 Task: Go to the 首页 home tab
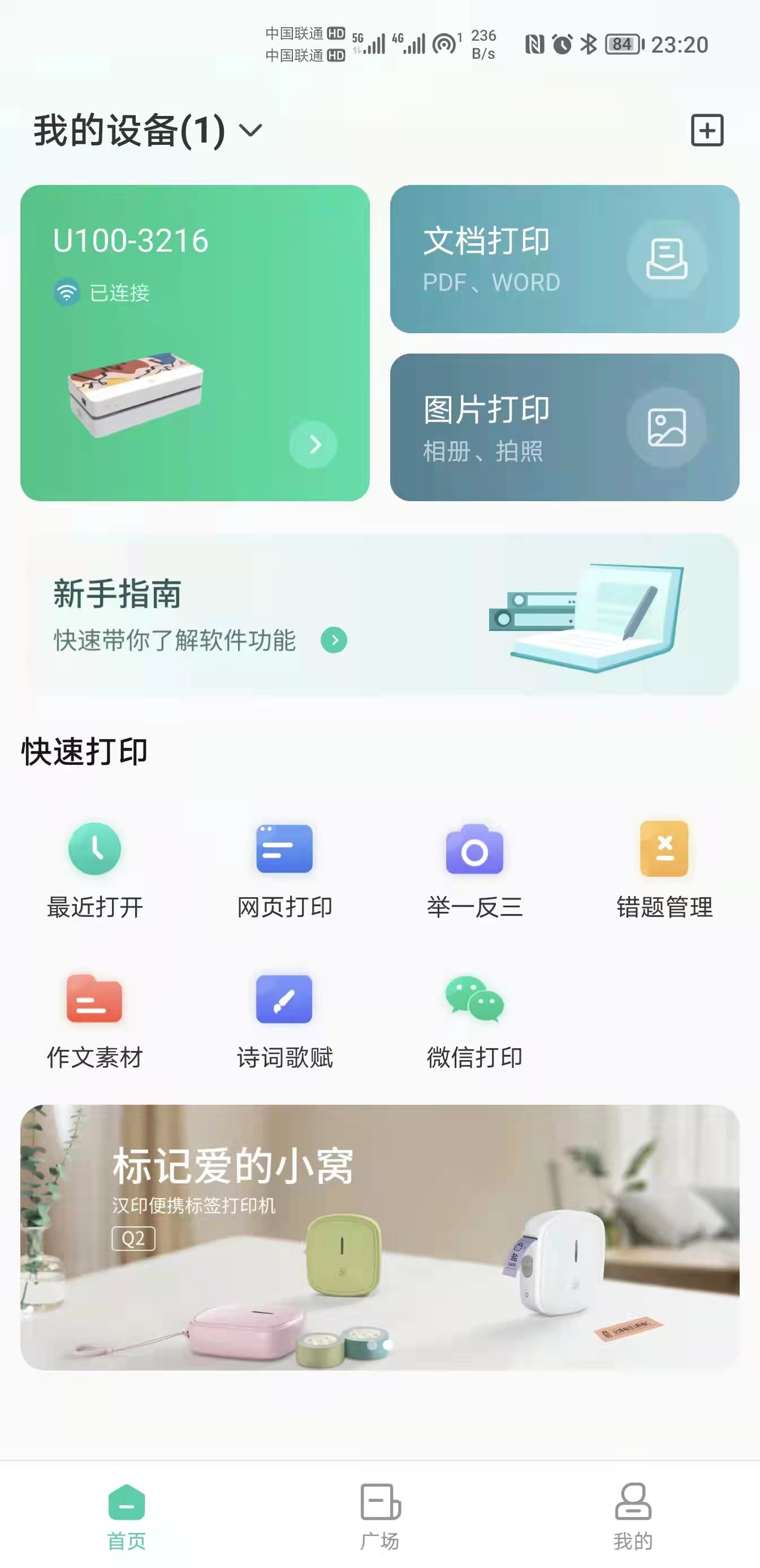[127, 1515]
